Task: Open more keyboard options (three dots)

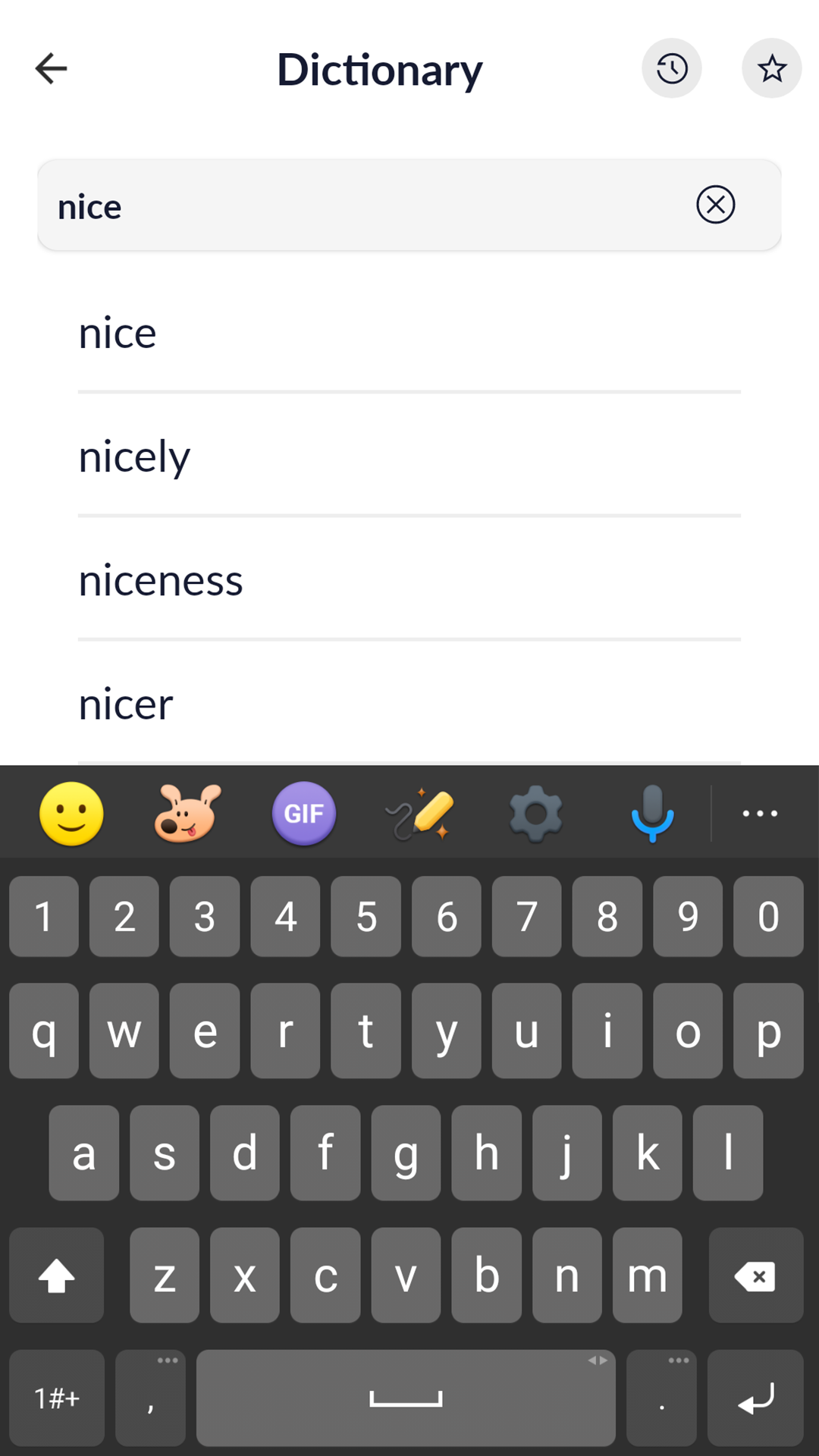Action: click(760, 814)
